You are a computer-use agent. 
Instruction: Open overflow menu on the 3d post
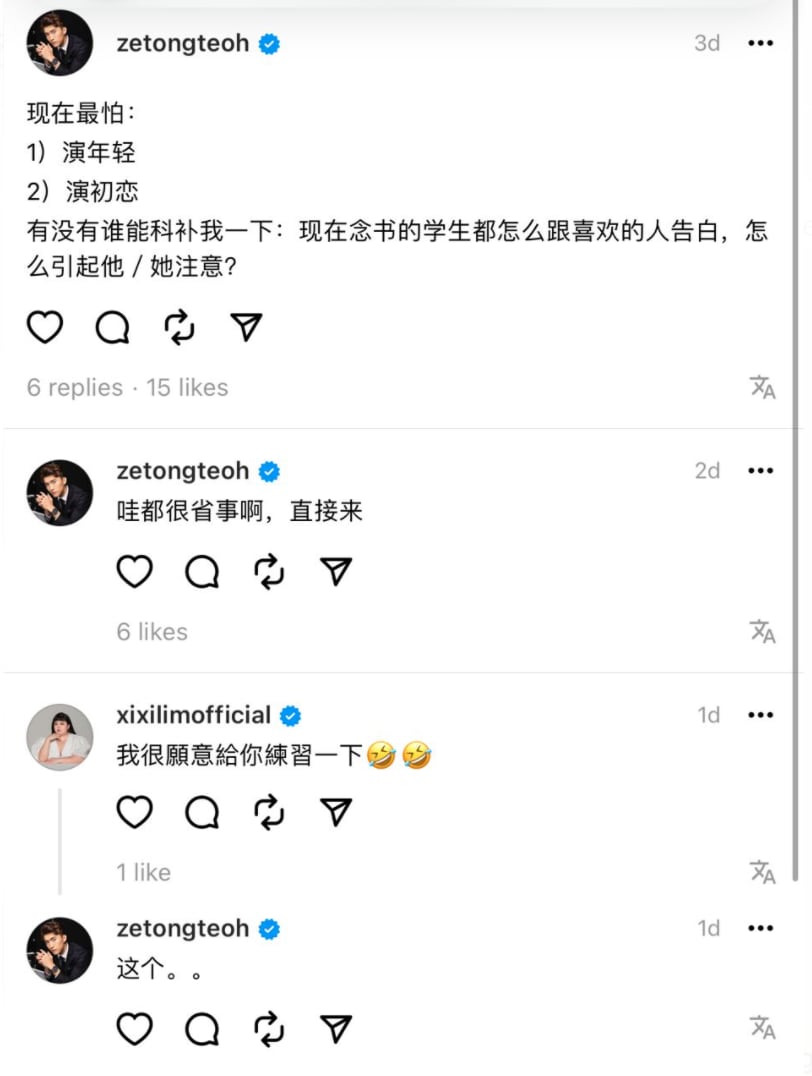(x=761, y=44)
